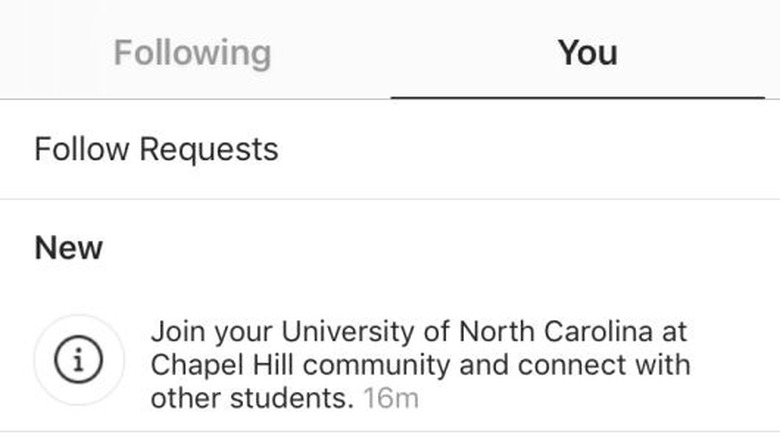Open the University of North Carolina community notification
The image size is (780, 438).
click(419, 364)
